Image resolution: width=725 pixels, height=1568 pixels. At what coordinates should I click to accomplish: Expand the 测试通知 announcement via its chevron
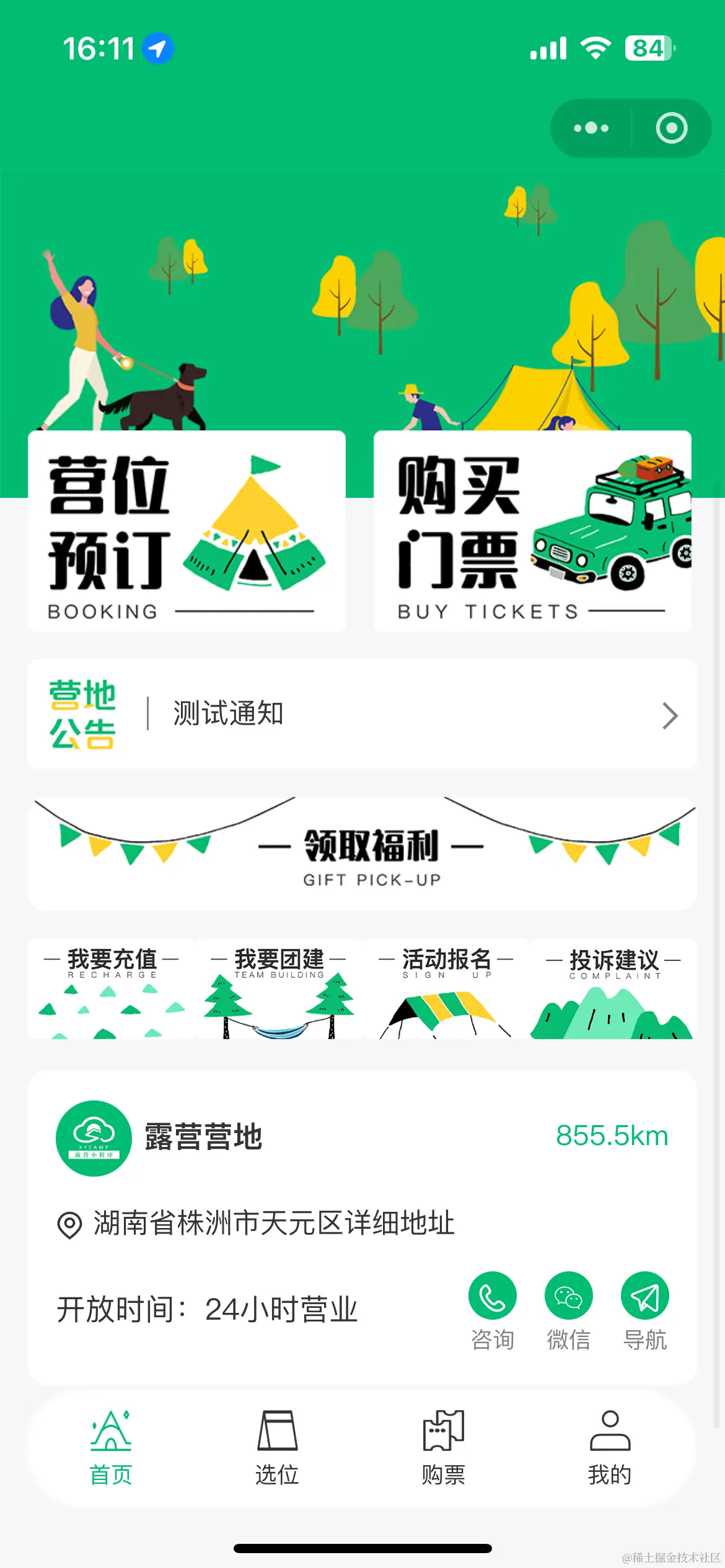coord(669,715)
